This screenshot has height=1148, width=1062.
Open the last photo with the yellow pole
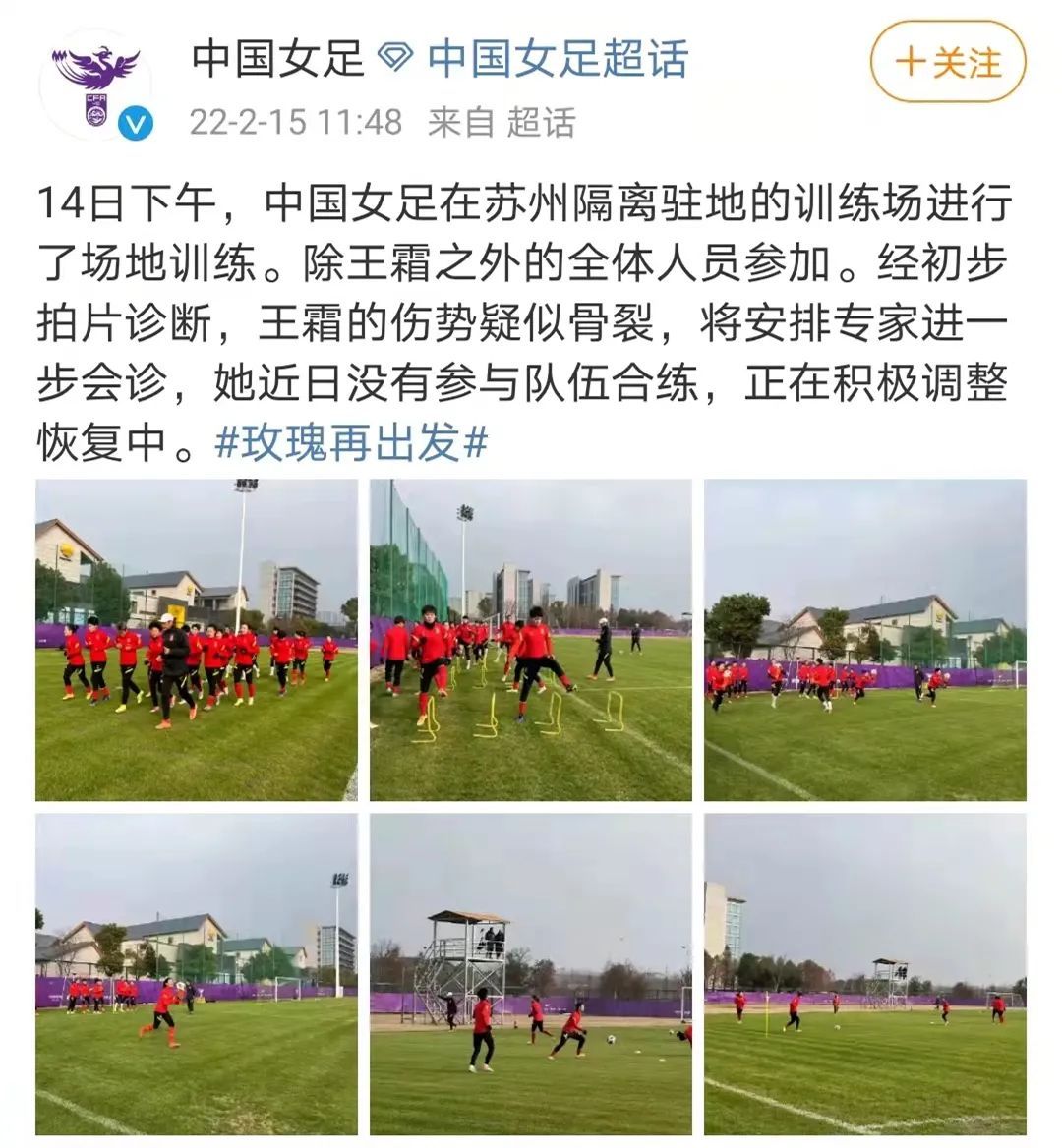coord(864,973)
